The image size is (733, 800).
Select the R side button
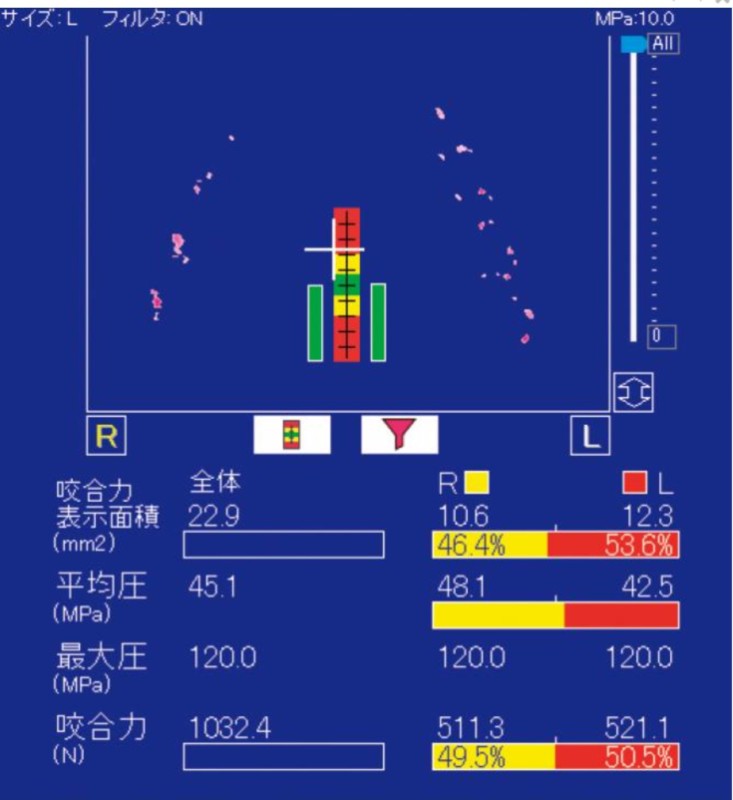click(x=106, y=436)
